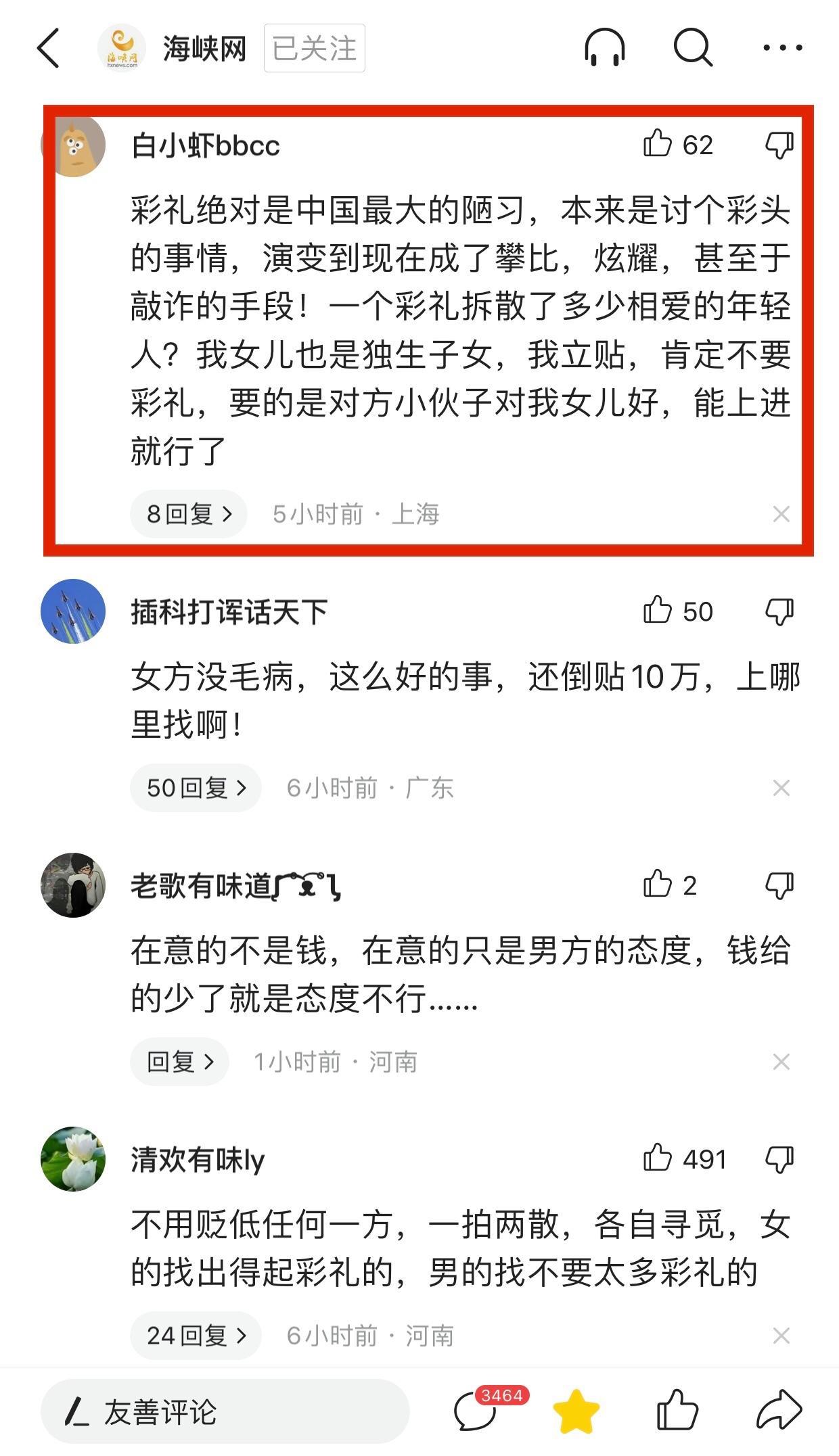Go back with the top-left arrow

49,48
